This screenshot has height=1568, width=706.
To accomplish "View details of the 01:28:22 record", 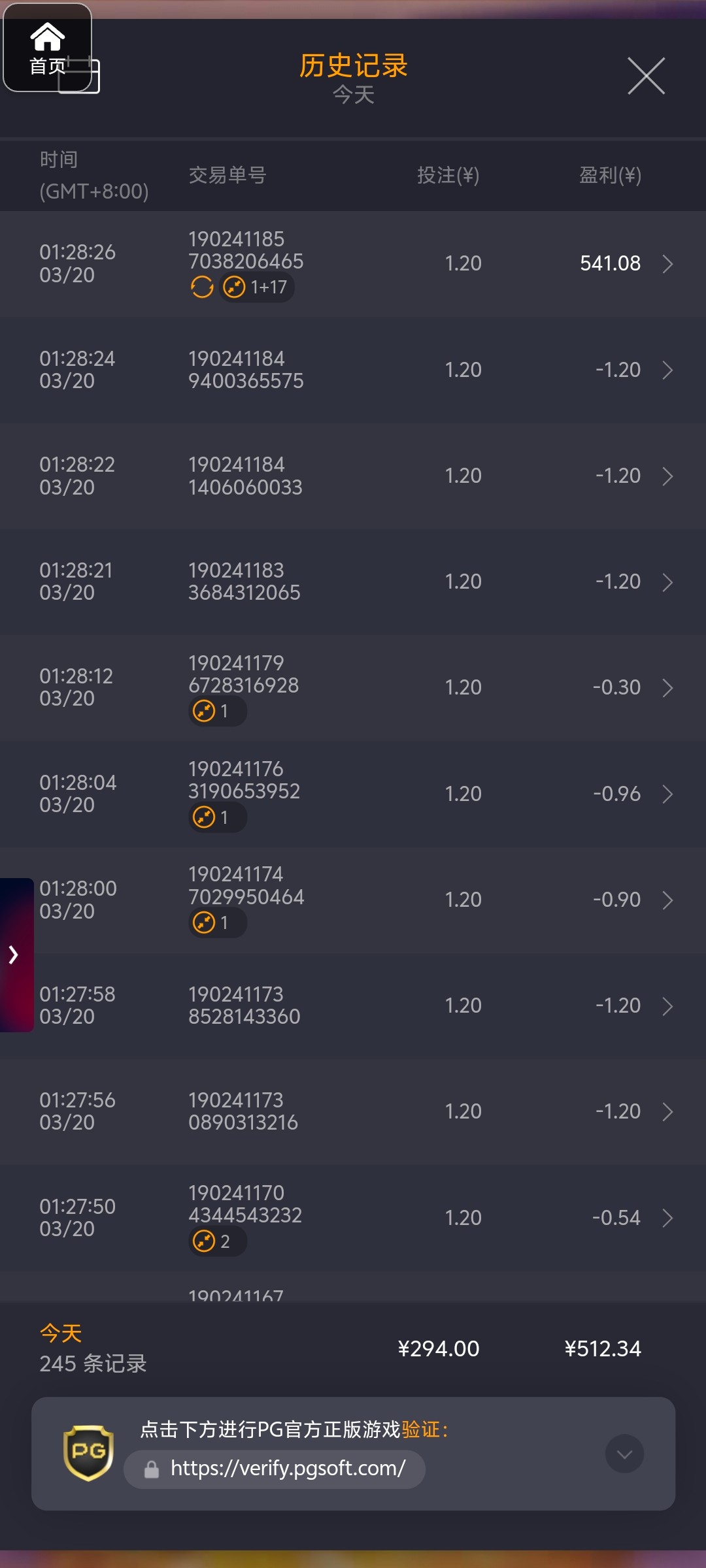I will [x=353, y=476].
